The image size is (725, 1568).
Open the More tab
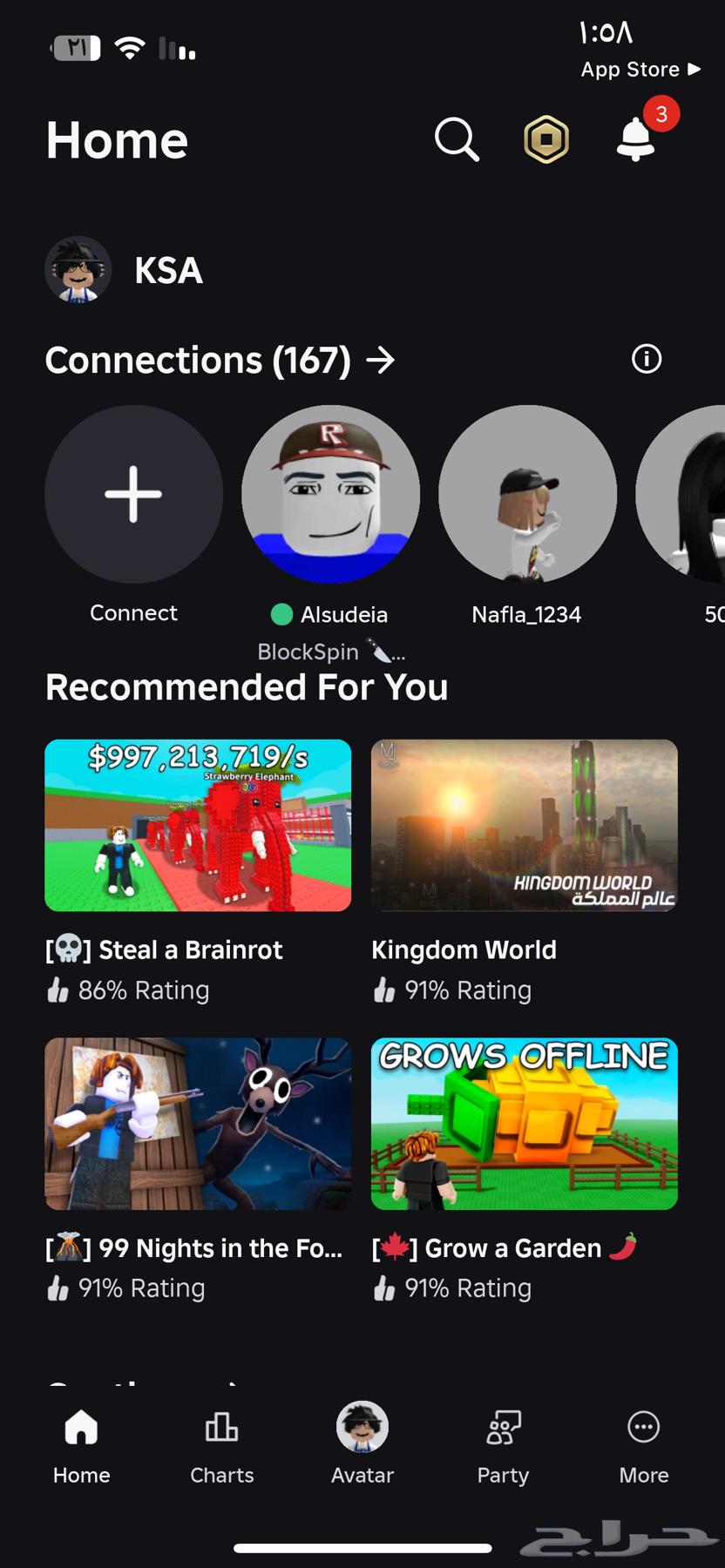(644, 1443)
